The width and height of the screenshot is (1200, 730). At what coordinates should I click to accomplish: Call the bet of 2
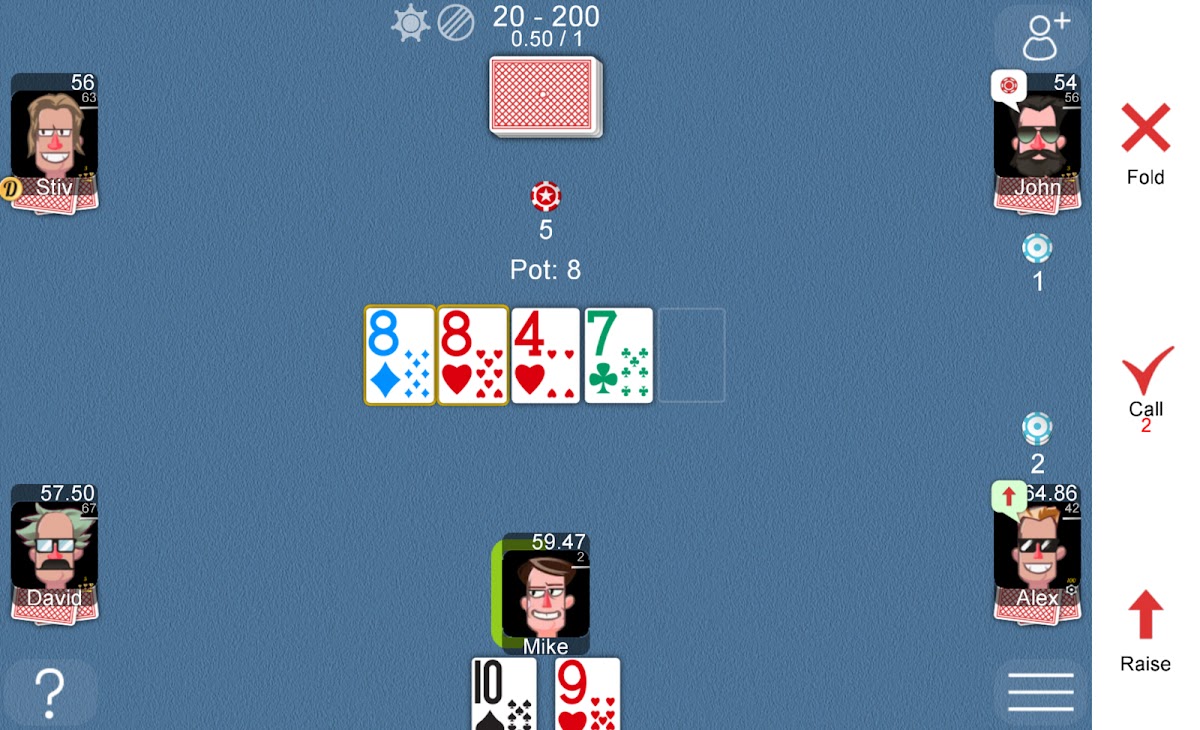click(1145, 385)
